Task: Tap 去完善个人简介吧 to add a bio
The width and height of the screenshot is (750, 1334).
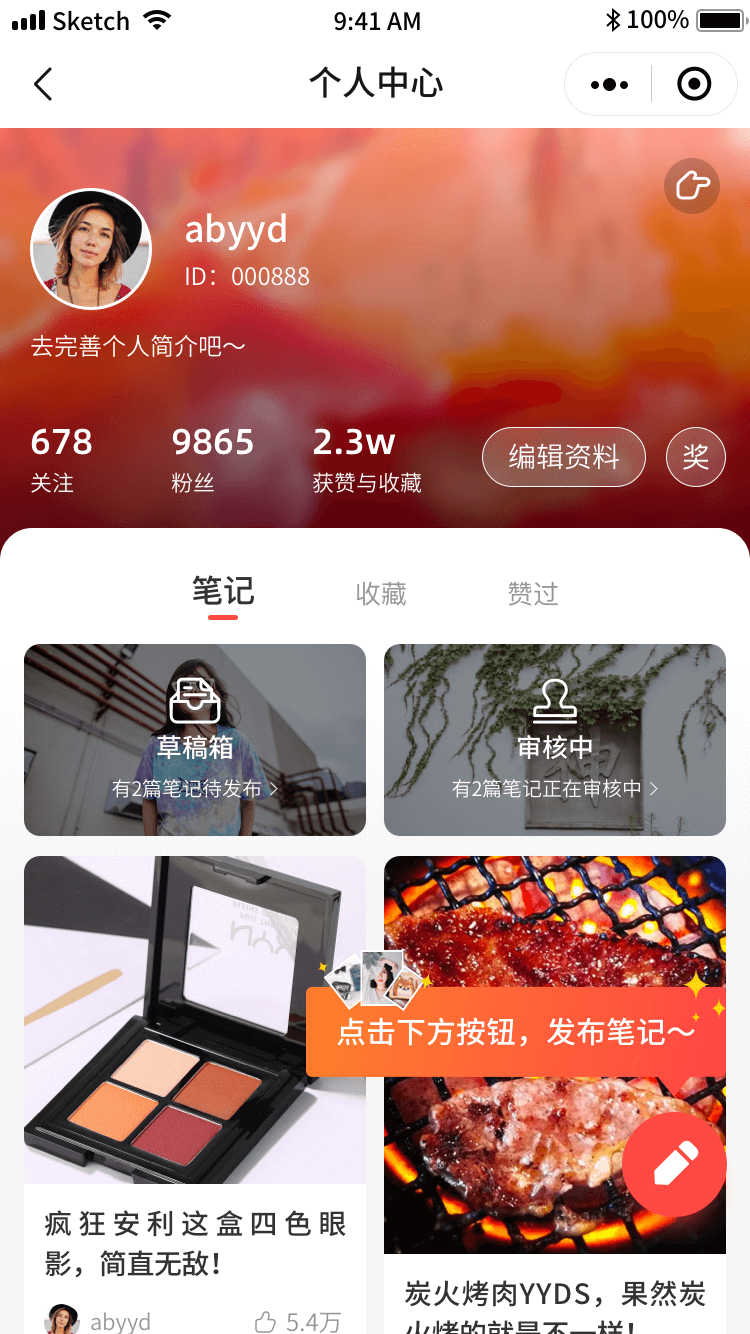Action: (x=138, y=347)
